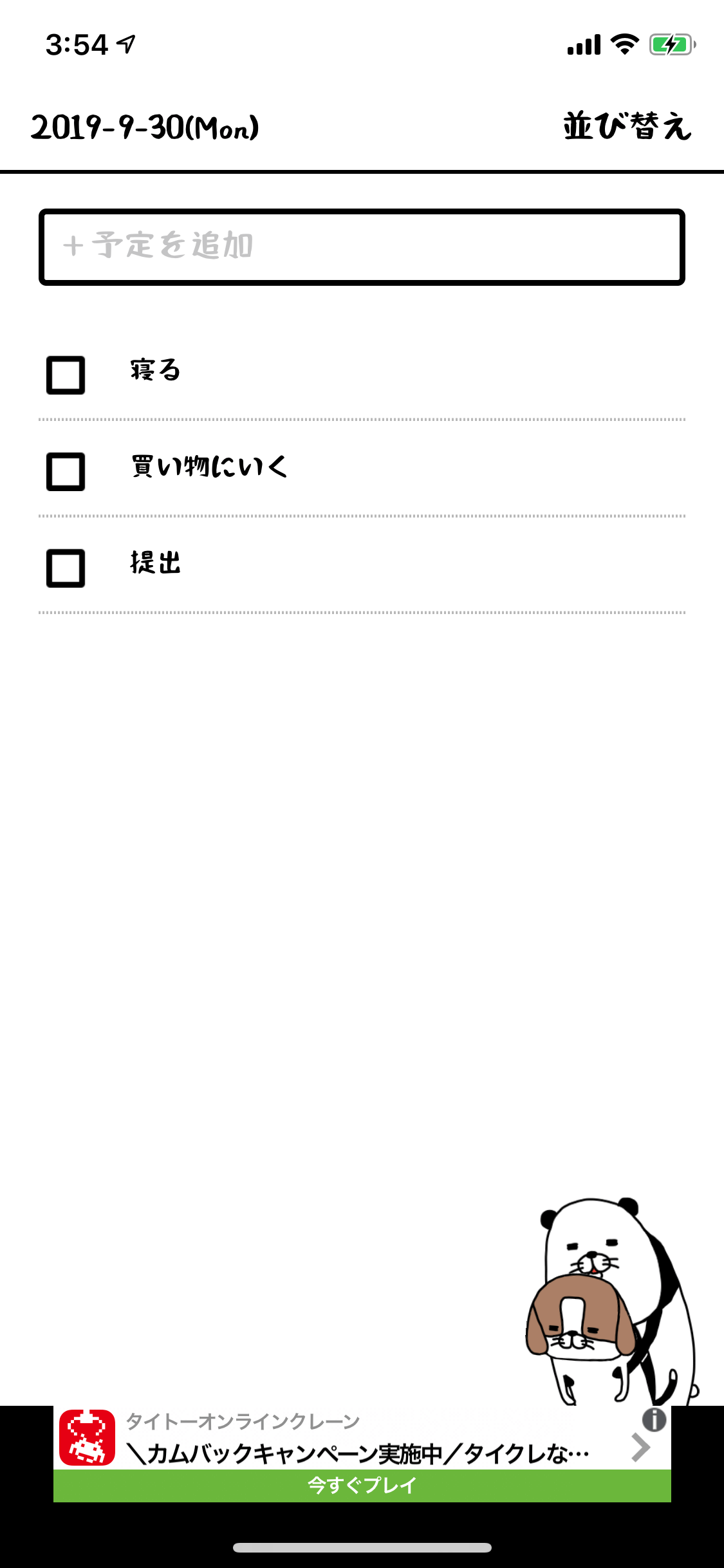This screenshot has height=1568, width=724.
Task: Check the box for 寝る
Action: pos(66,375)
